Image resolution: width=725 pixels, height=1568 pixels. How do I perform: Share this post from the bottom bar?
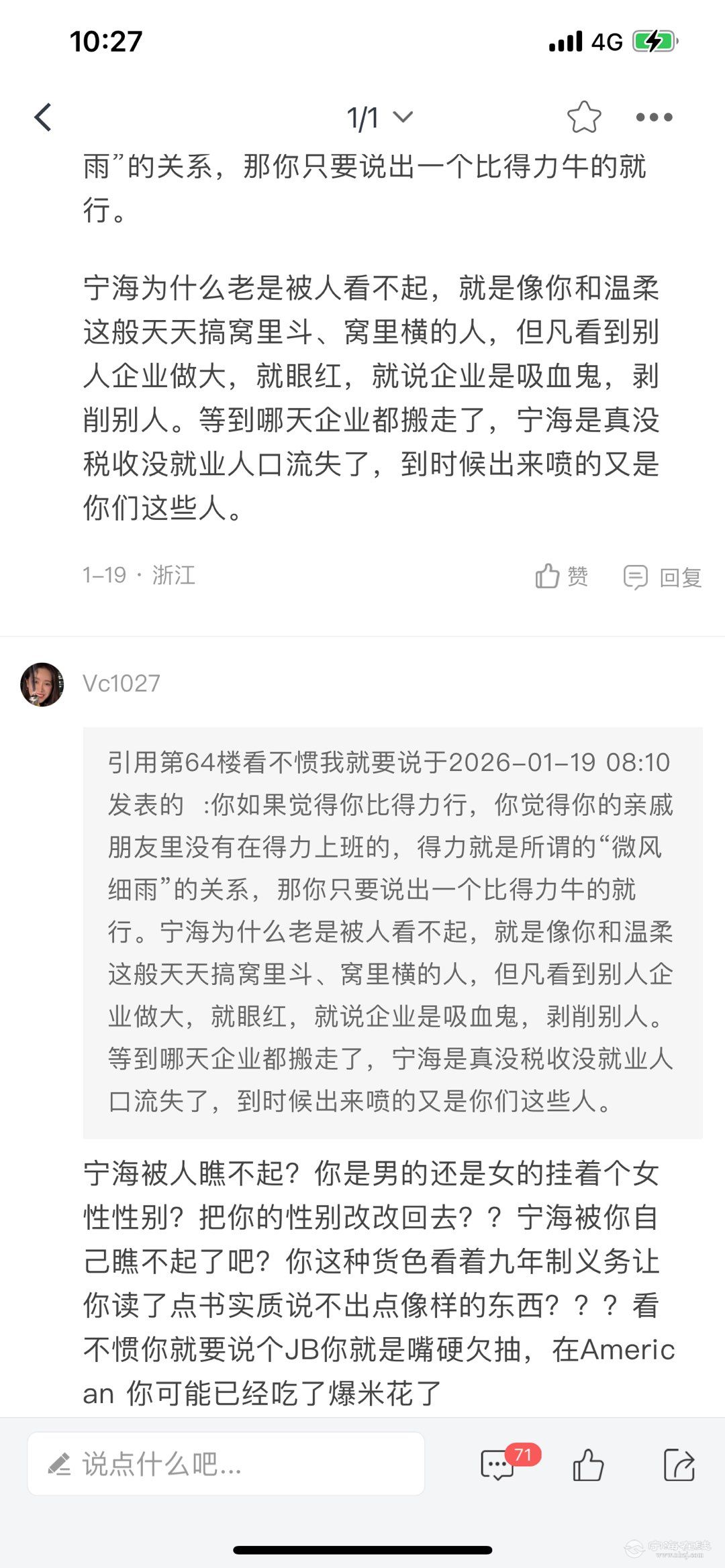click(x=679, y=1464)
